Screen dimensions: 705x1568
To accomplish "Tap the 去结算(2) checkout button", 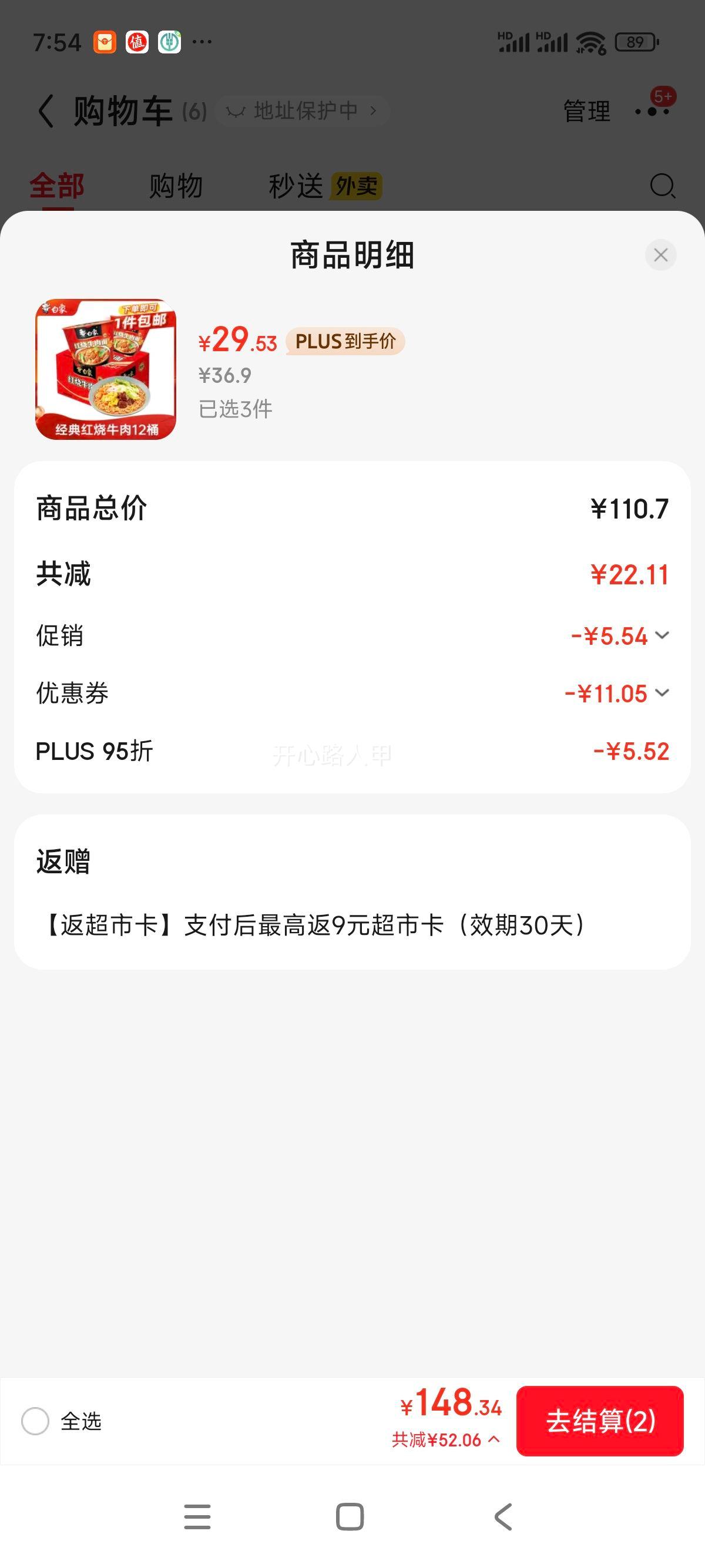I will [x=600, y=1423].
